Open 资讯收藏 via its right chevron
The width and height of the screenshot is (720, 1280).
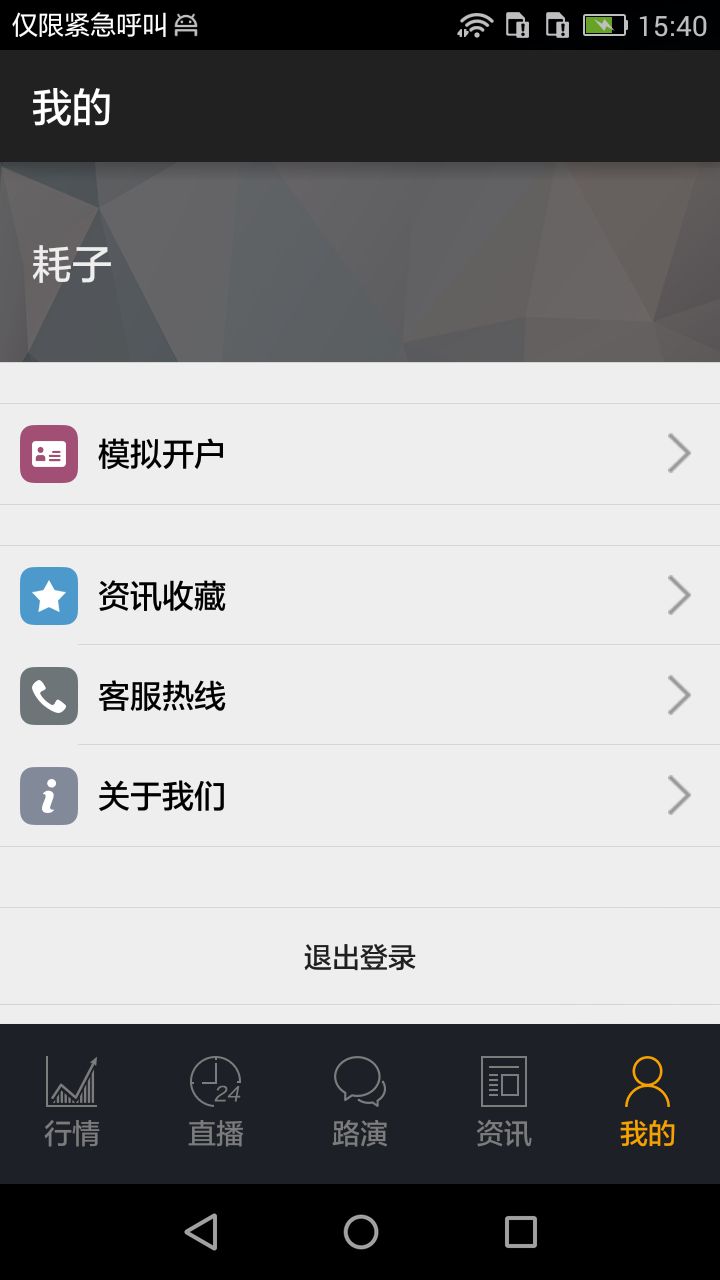click(x=679, y=595)
